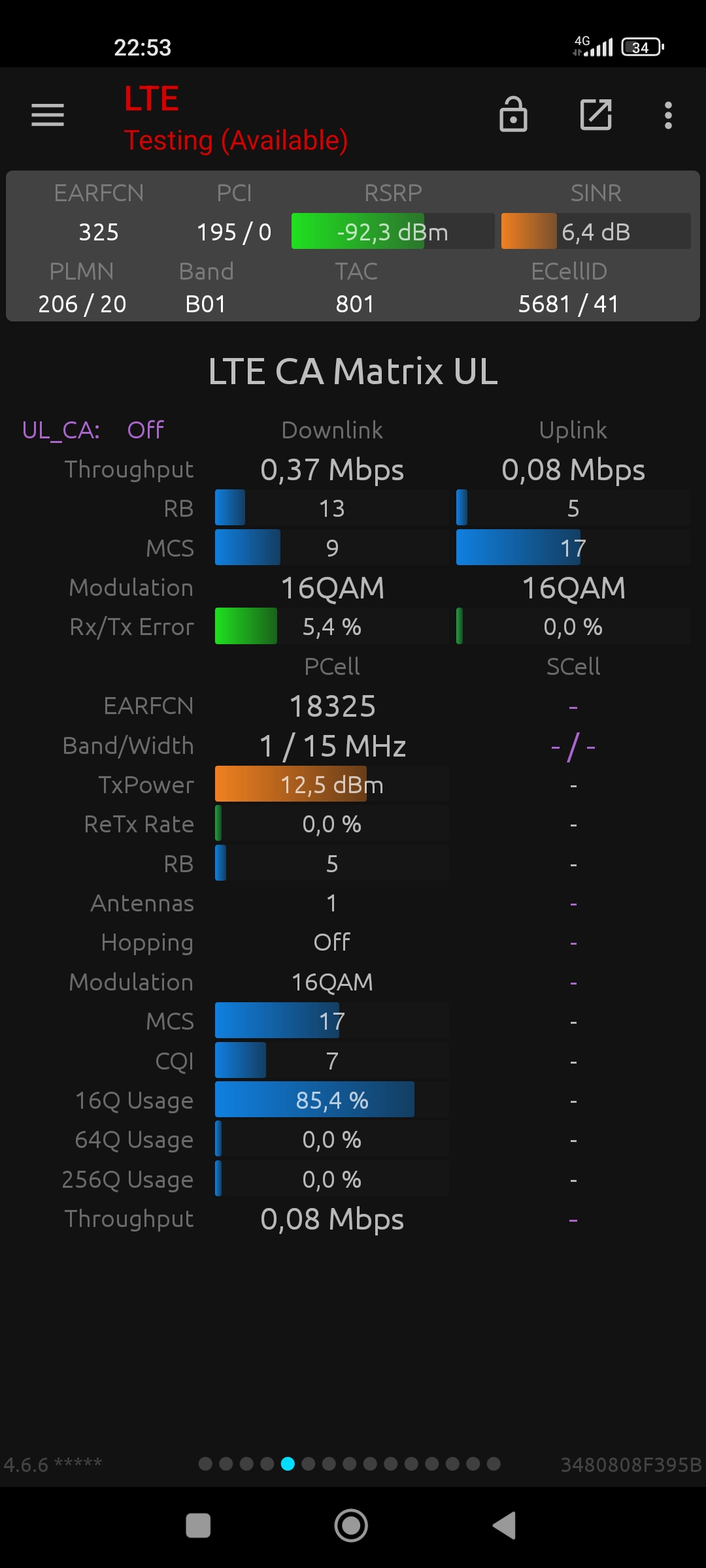
Task: Tap the system home button
Action: click(x=351, y=1526)
